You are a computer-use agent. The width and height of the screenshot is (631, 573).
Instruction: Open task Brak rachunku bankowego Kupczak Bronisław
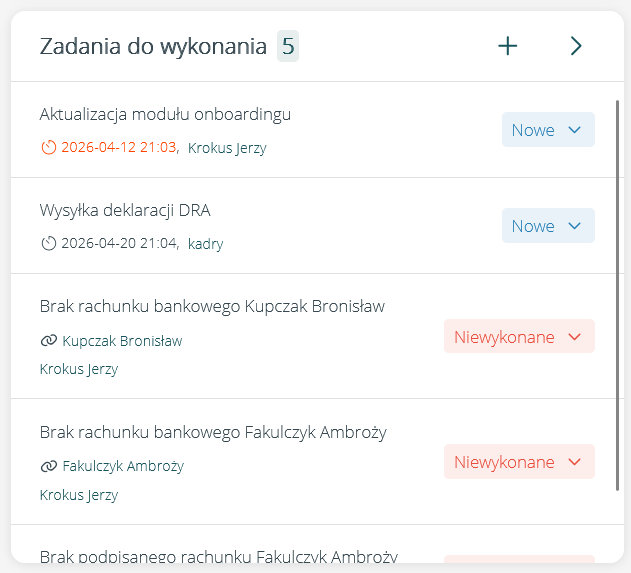tap(212, 306)
